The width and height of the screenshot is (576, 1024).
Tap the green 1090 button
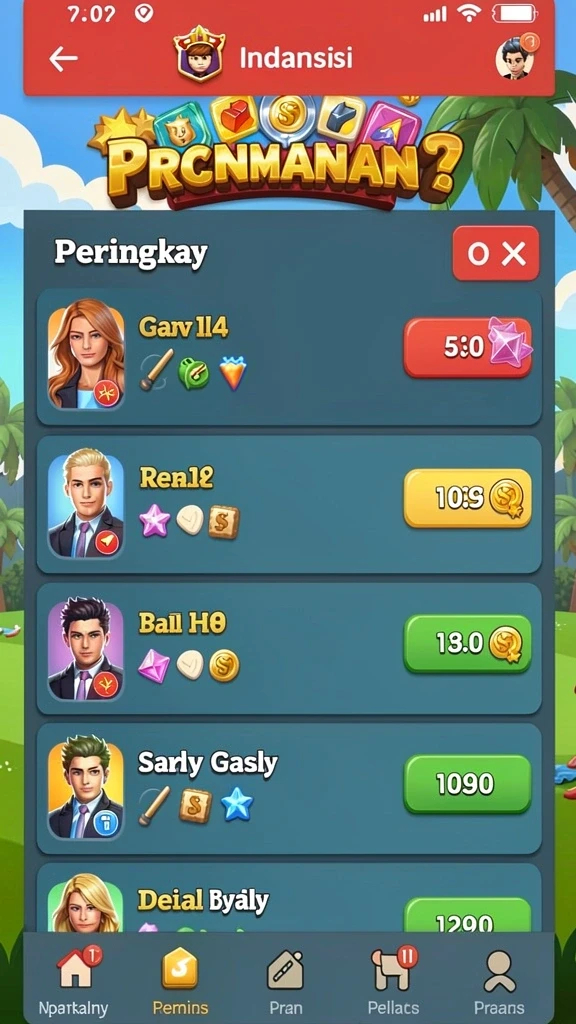point(468,784)
